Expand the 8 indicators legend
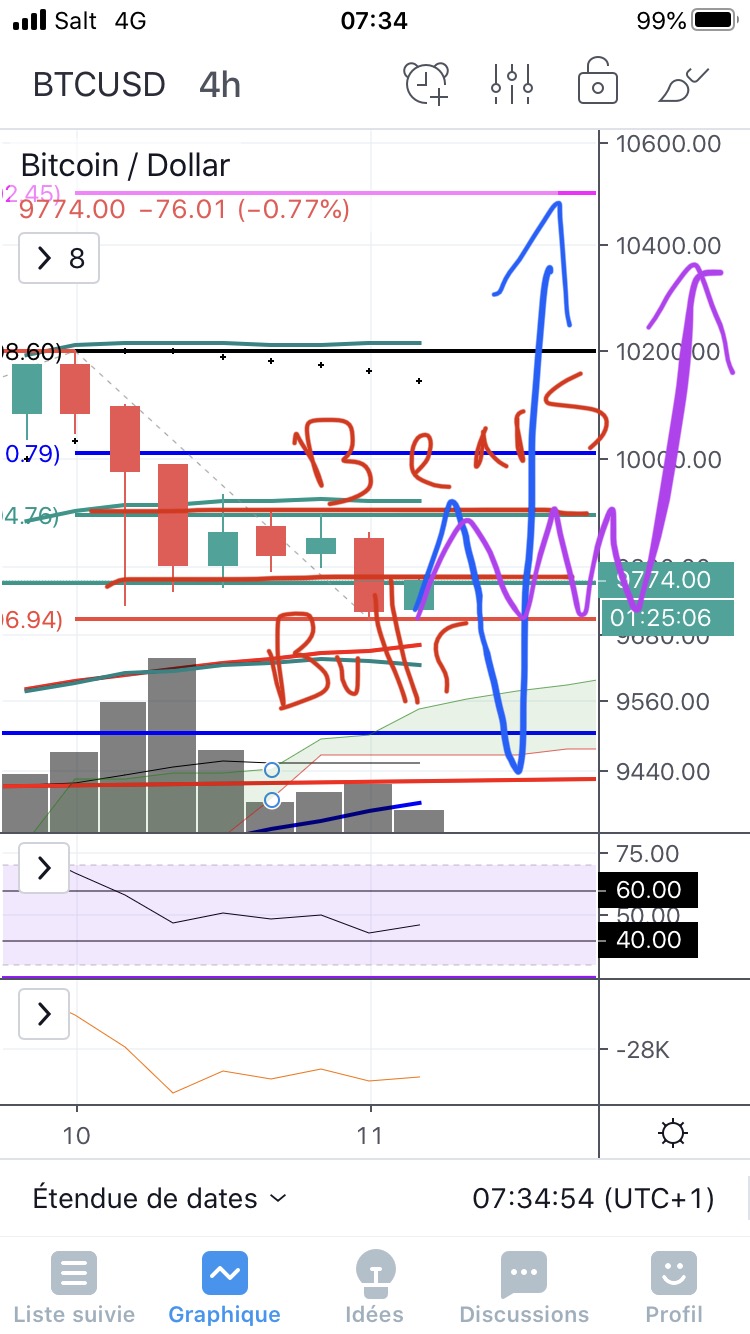This screenshot has height=1334, width=750. (59, 259)
